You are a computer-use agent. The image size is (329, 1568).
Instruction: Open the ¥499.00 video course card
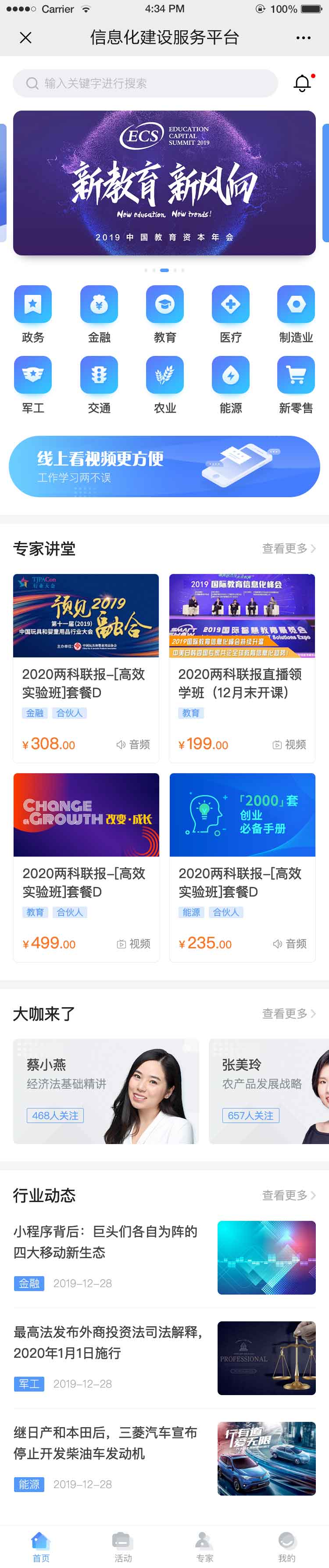(x=86, y=867)
